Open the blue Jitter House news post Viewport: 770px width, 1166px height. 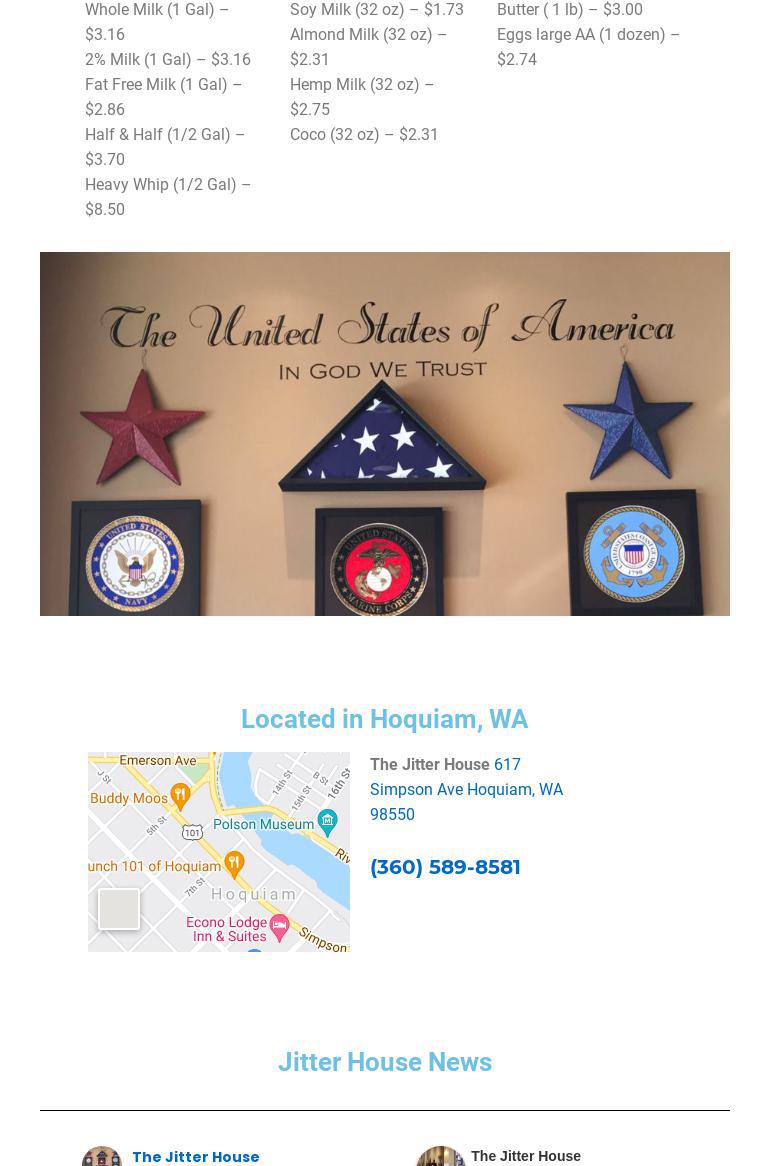point(196,1156)
